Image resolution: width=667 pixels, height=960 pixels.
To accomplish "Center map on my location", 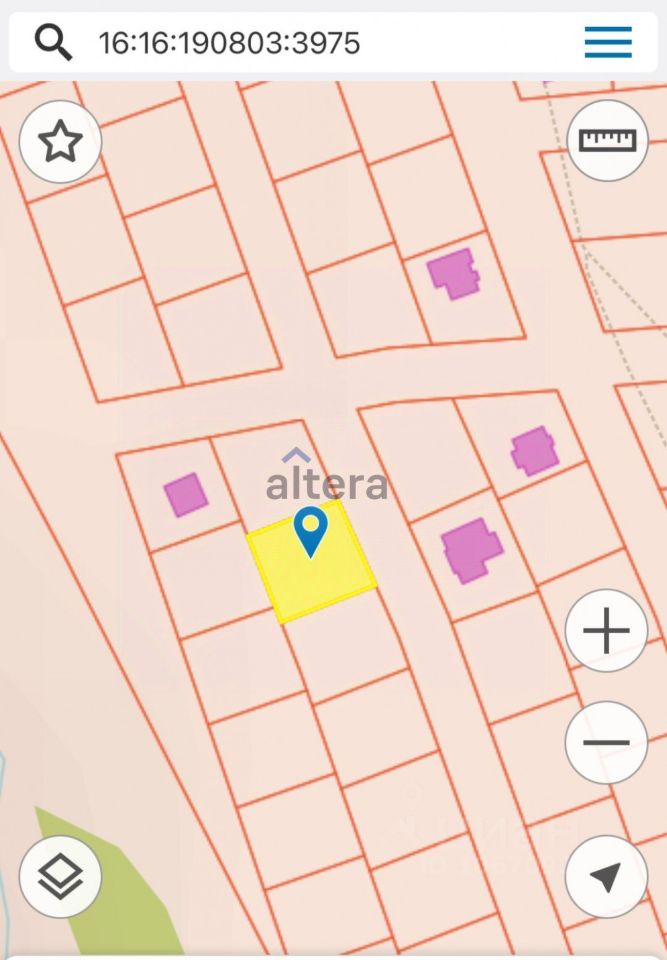I will pyautogui.click(x=606, y=877).
